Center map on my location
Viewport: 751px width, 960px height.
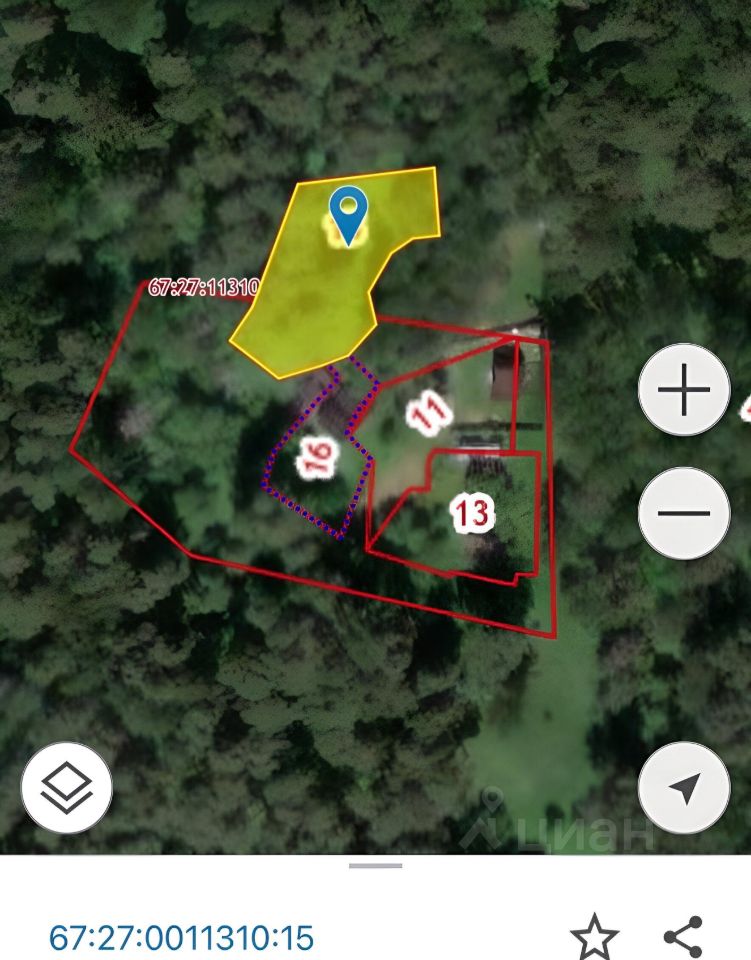684,788
